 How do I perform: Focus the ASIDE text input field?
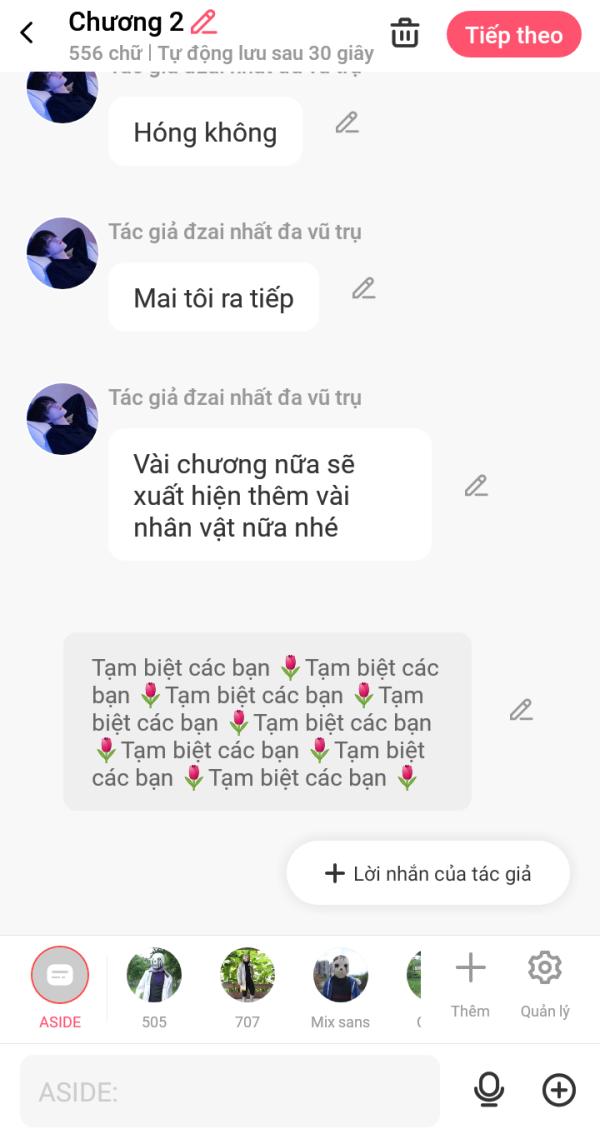229,1092
